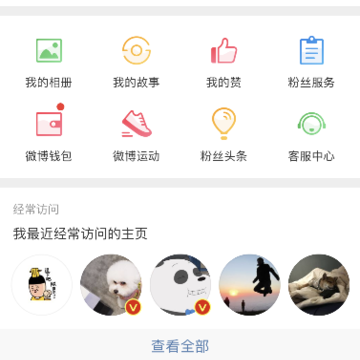Screen dimensions: 360x360
Task: Open the white fluffy dog avatar profile
Action: [111, 285]
